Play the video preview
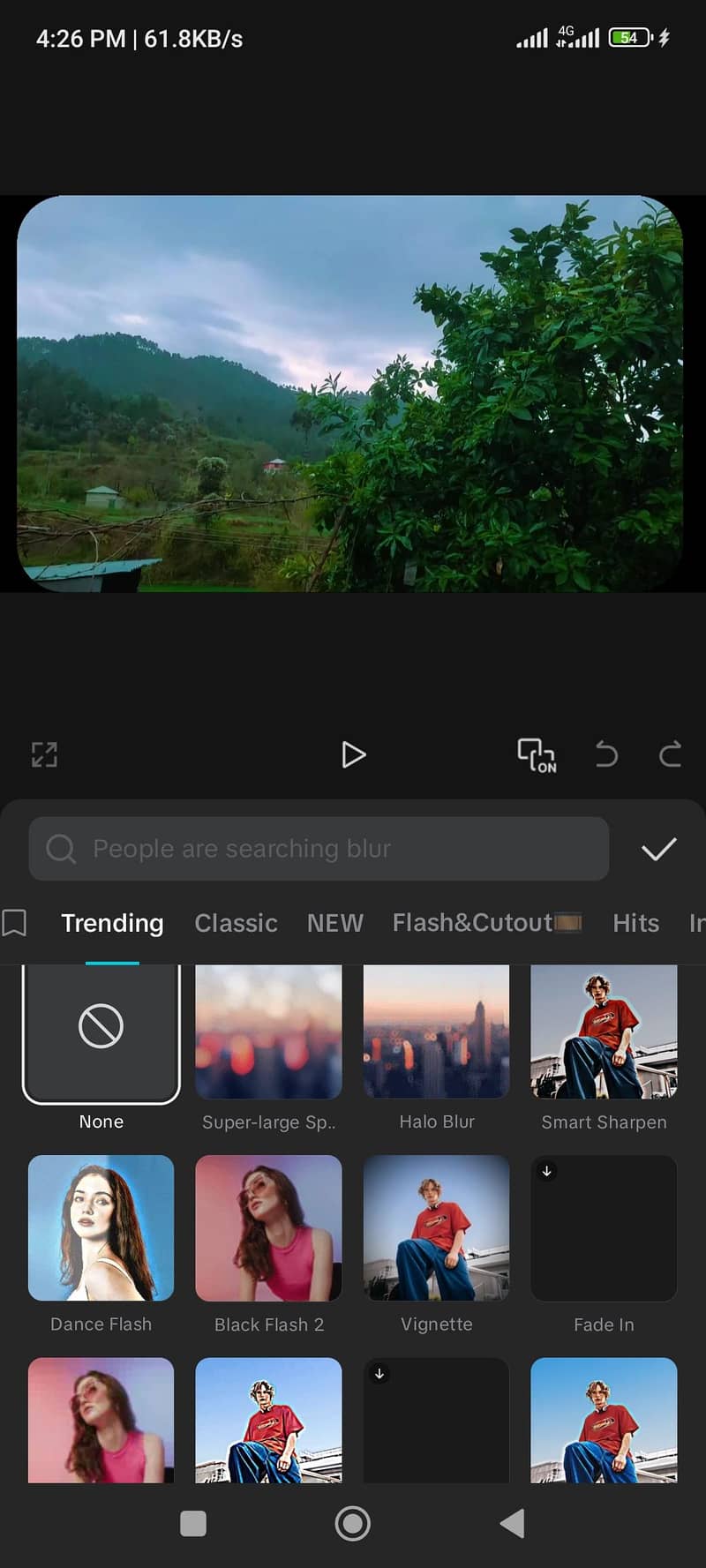 [353, 754]
